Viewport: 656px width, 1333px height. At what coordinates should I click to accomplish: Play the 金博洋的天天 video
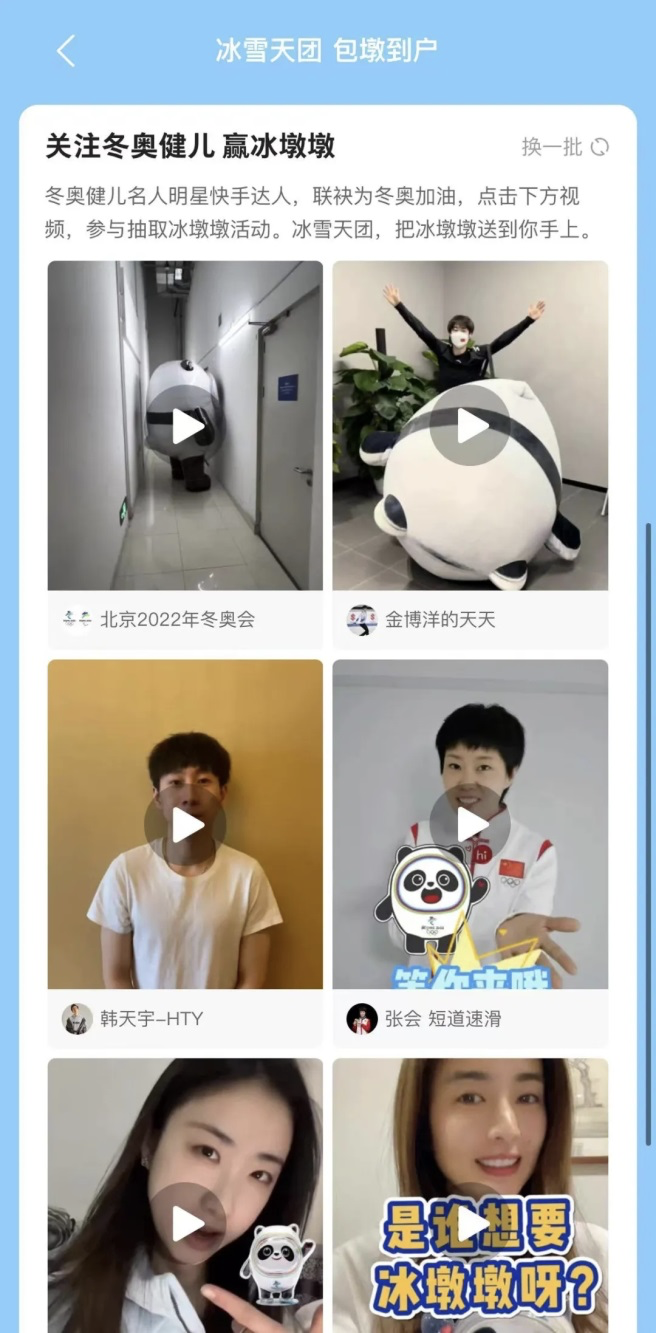tap(471, 426)
